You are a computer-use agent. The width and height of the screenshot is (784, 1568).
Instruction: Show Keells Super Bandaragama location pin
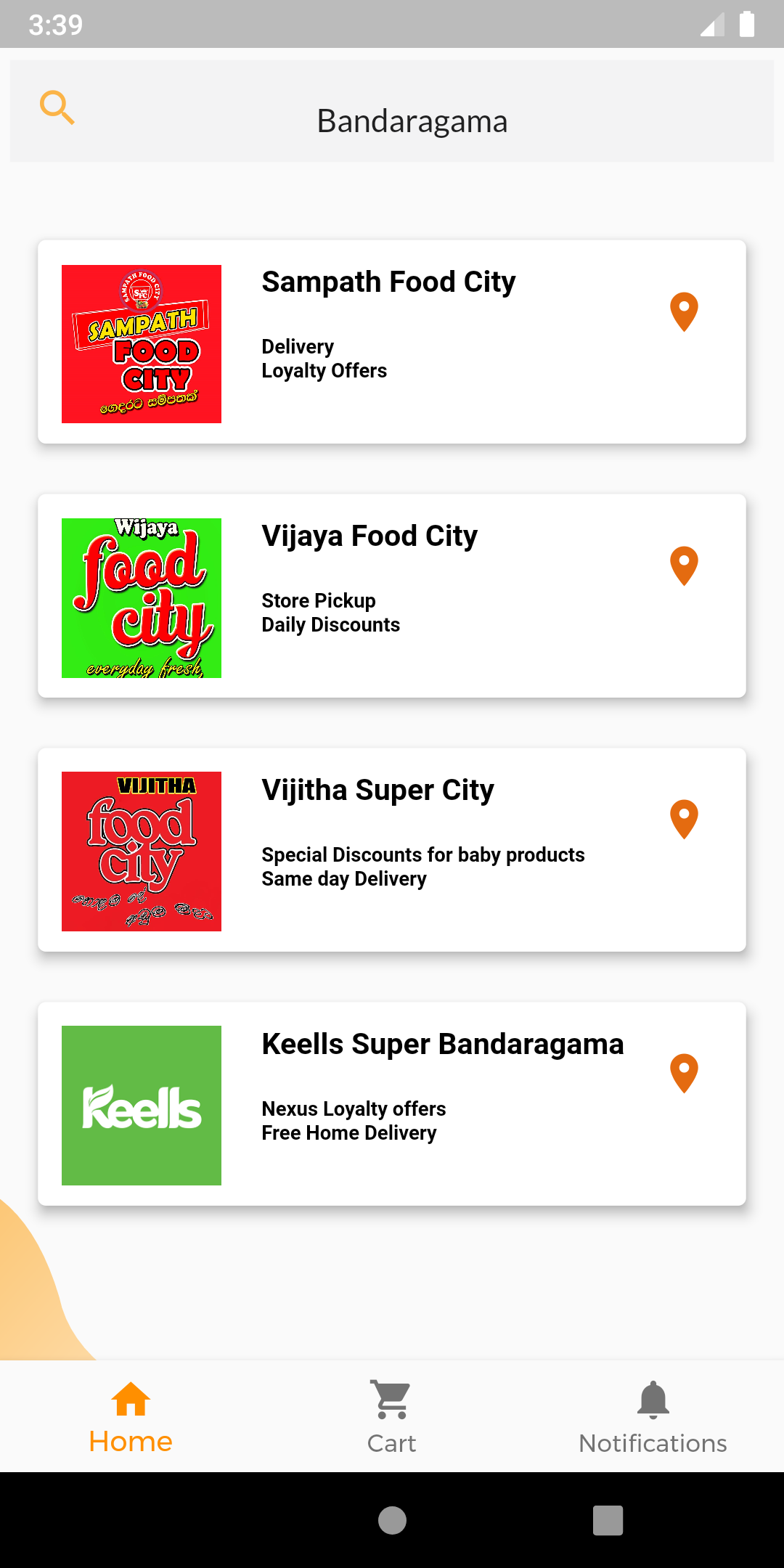(x=684, y=1074)
